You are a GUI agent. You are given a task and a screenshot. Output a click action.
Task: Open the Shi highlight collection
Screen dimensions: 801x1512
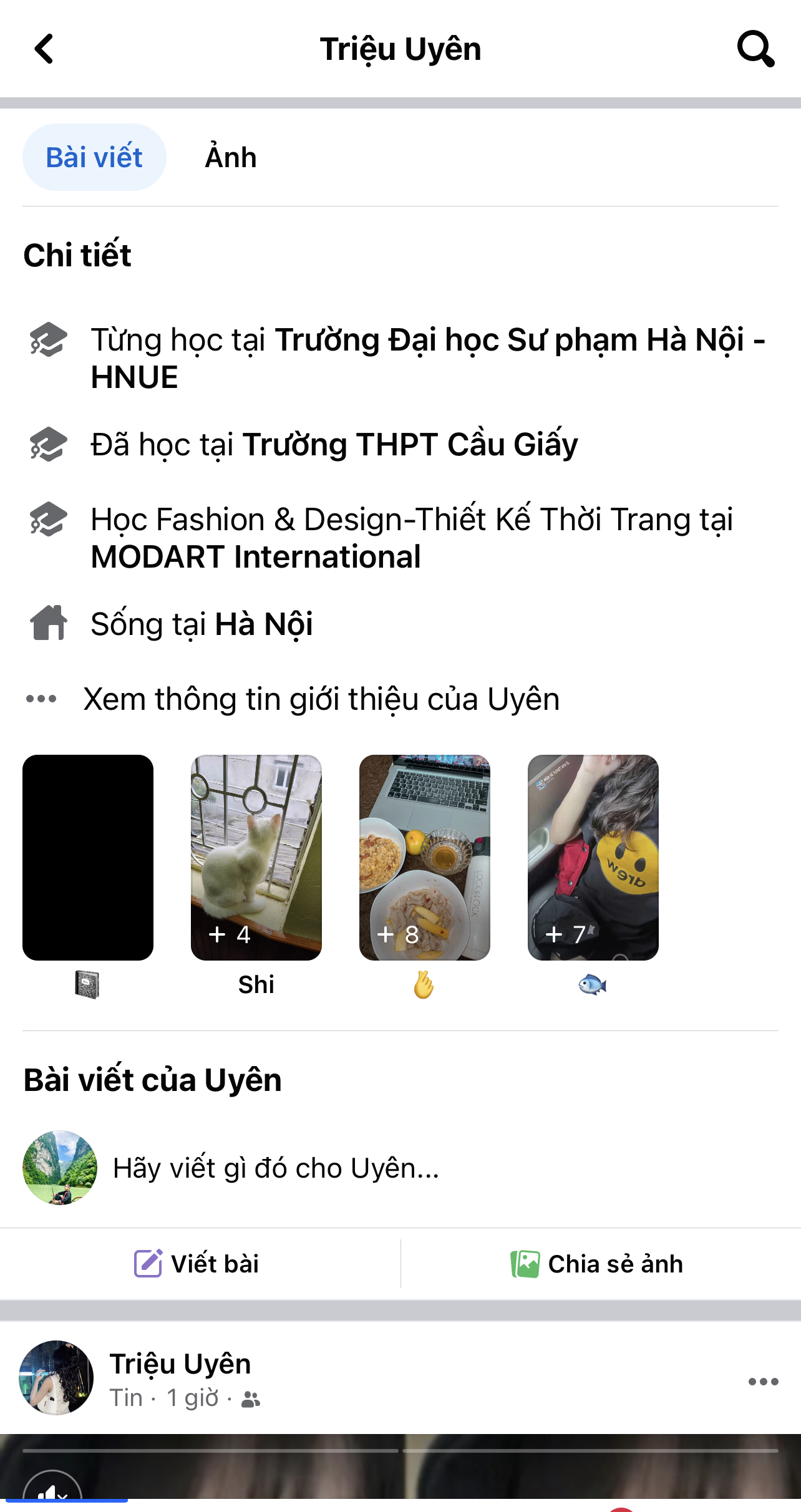(256, 857)
